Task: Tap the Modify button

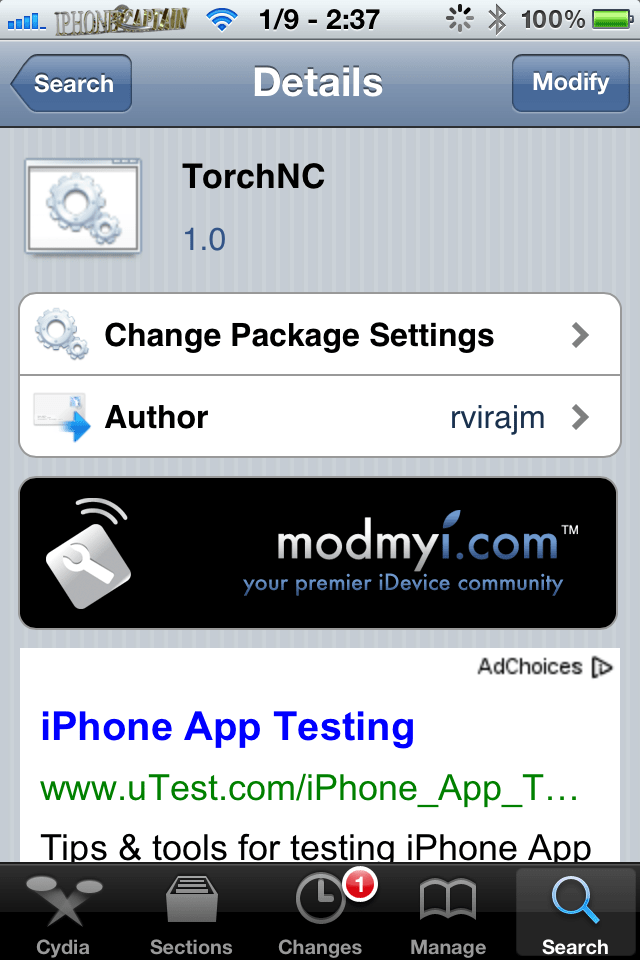Action: (x=570, y=83)
